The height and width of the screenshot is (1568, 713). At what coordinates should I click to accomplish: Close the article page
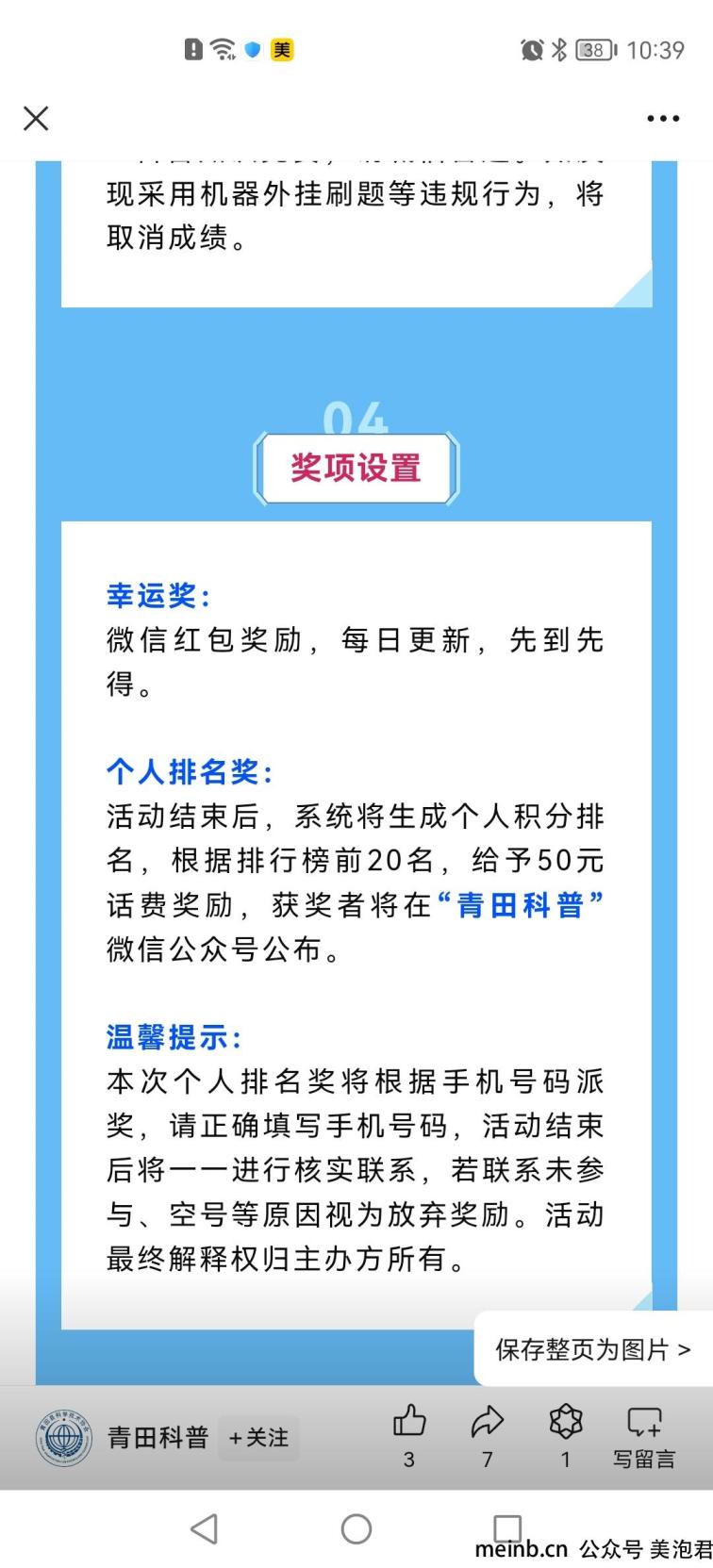point(36,119)
